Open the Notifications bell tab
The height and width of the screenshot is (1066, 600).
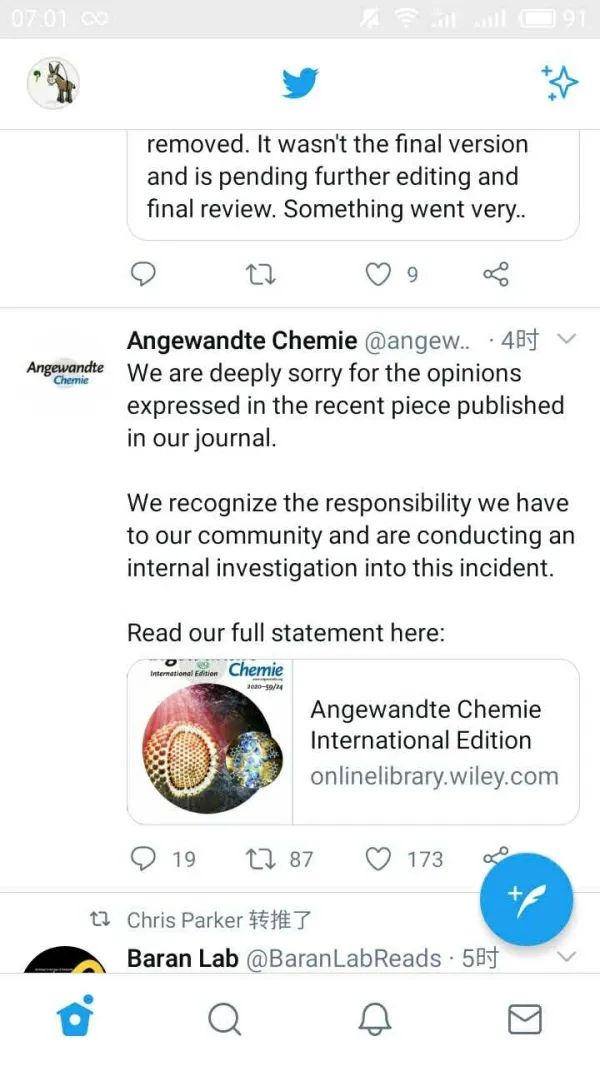pos(375,1019)
